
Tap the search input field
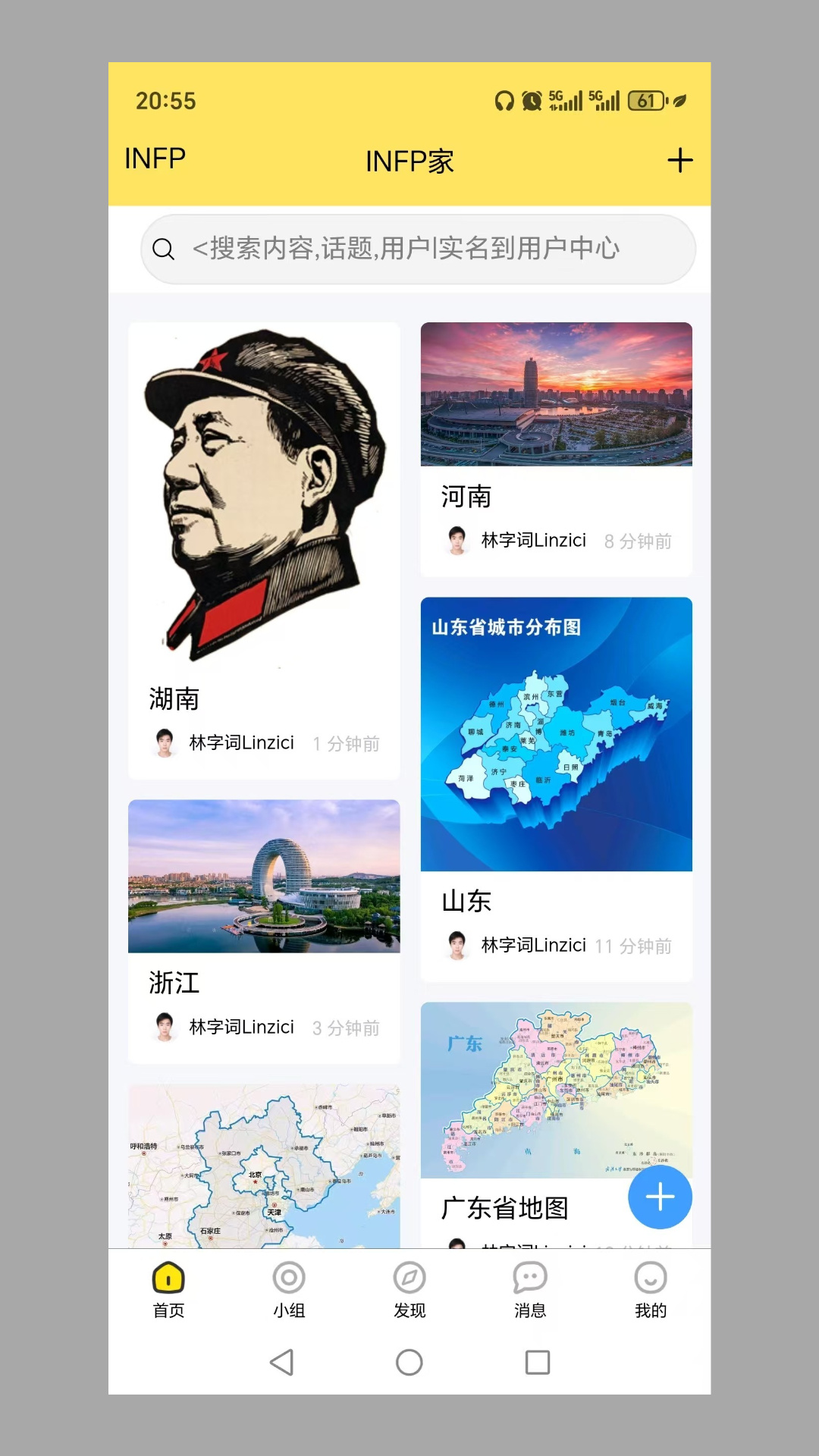[x=417, y=249]
